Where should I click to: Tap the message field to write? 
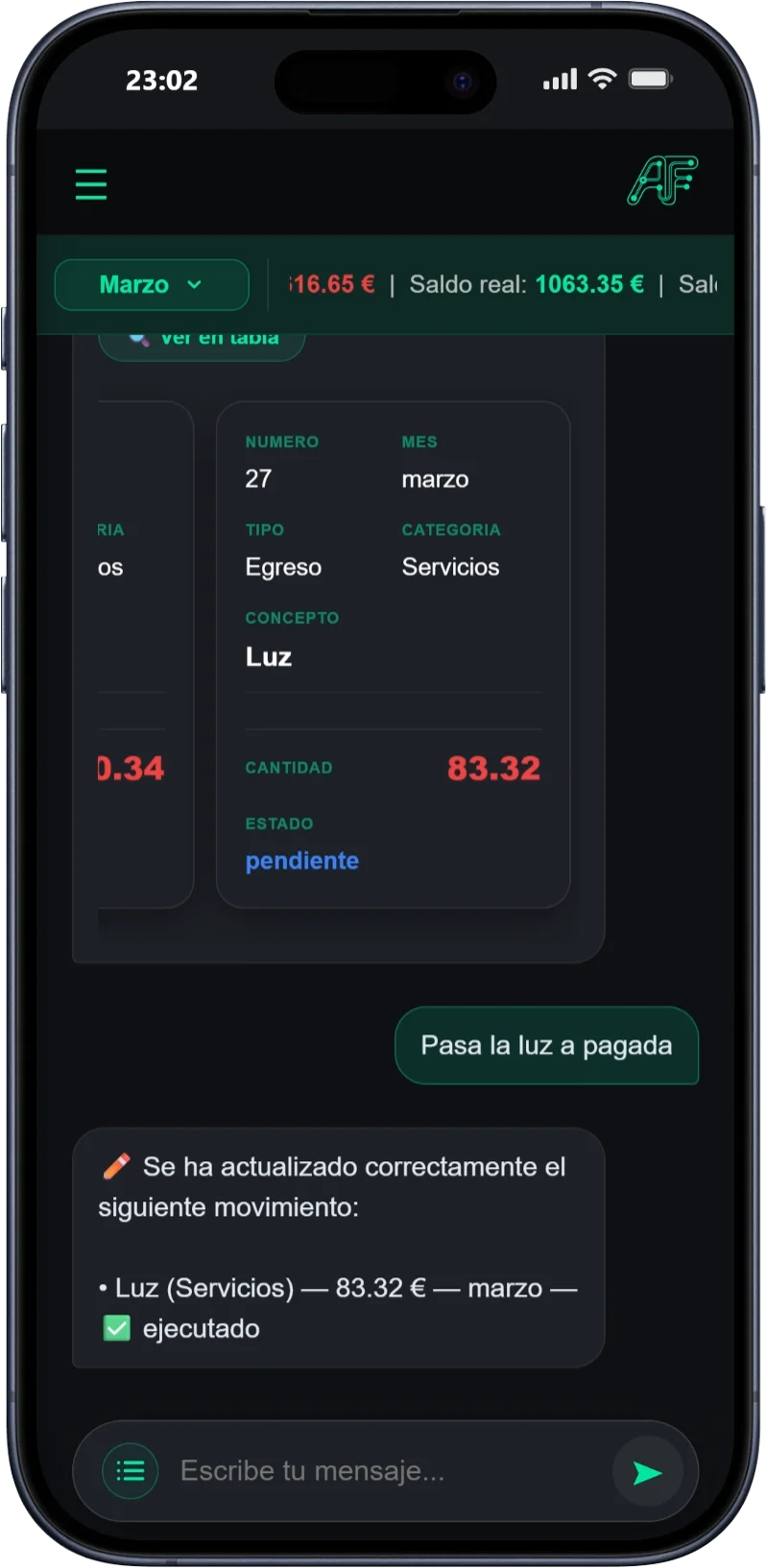(x=384, y=1470)
